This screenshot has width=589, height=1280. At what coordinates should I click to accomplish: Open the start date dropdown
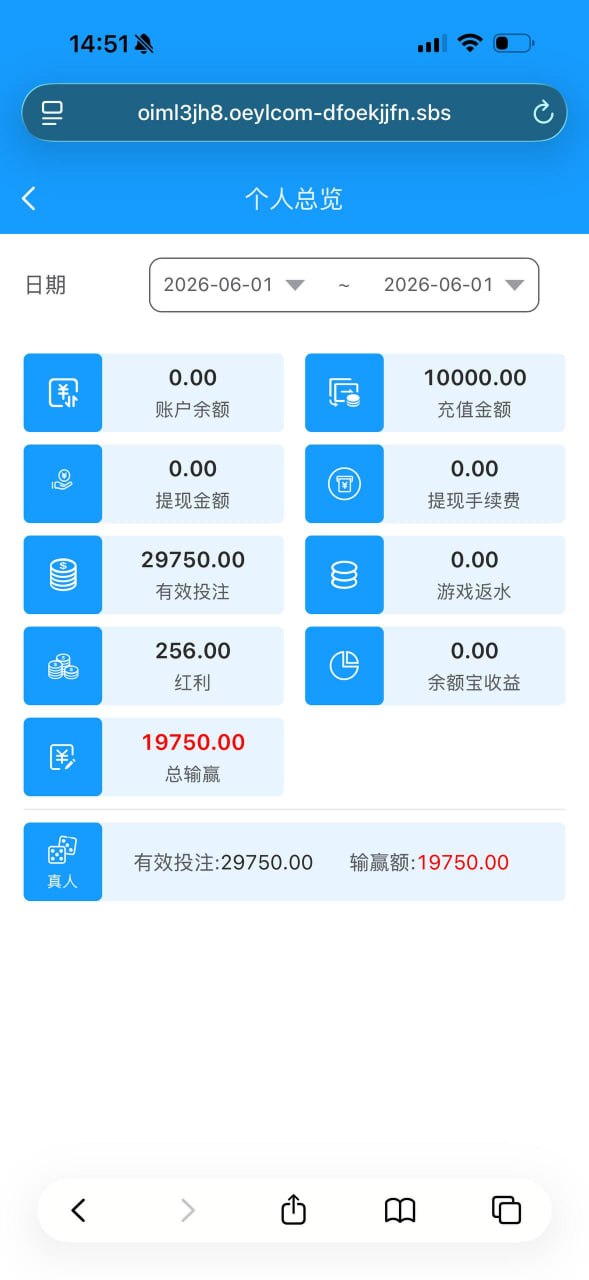[x=233, y=285]
